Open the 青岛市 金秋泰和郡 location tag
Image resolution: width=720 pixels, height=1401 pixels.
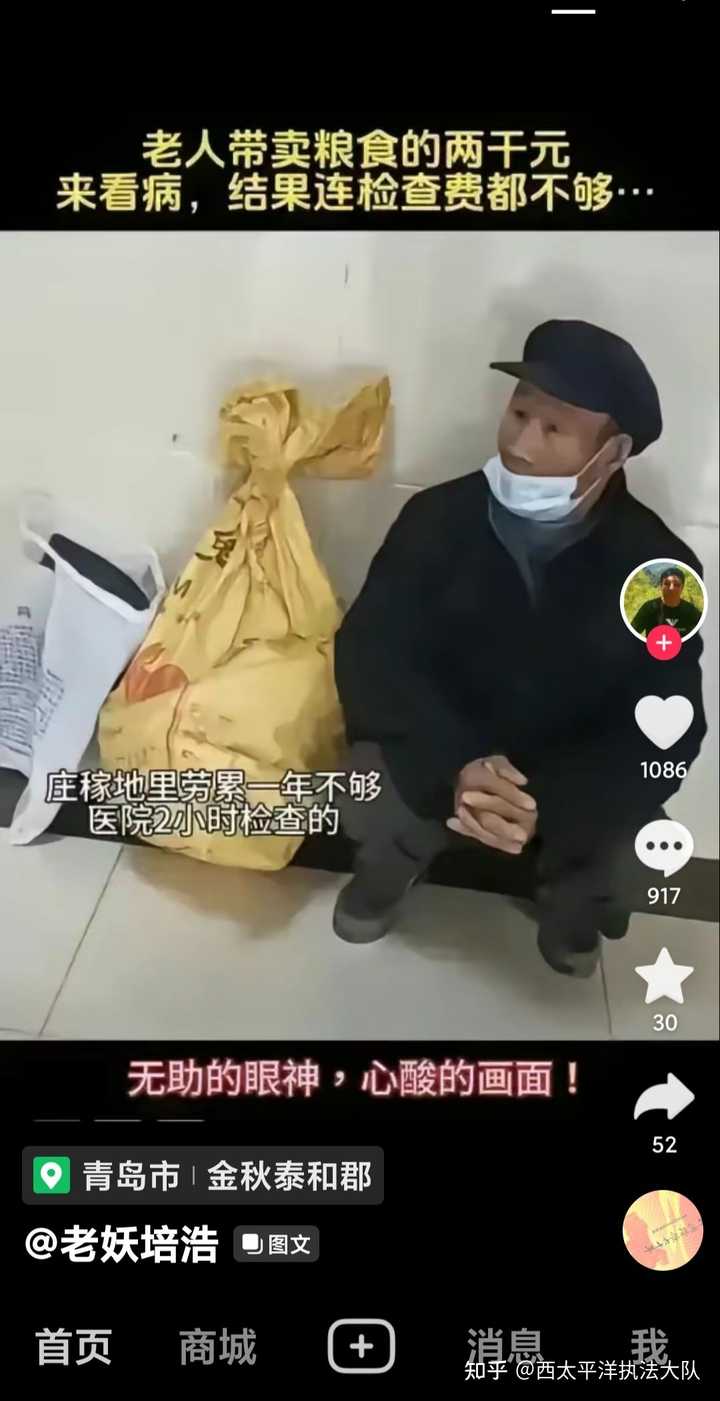(x=203, y=1175)
